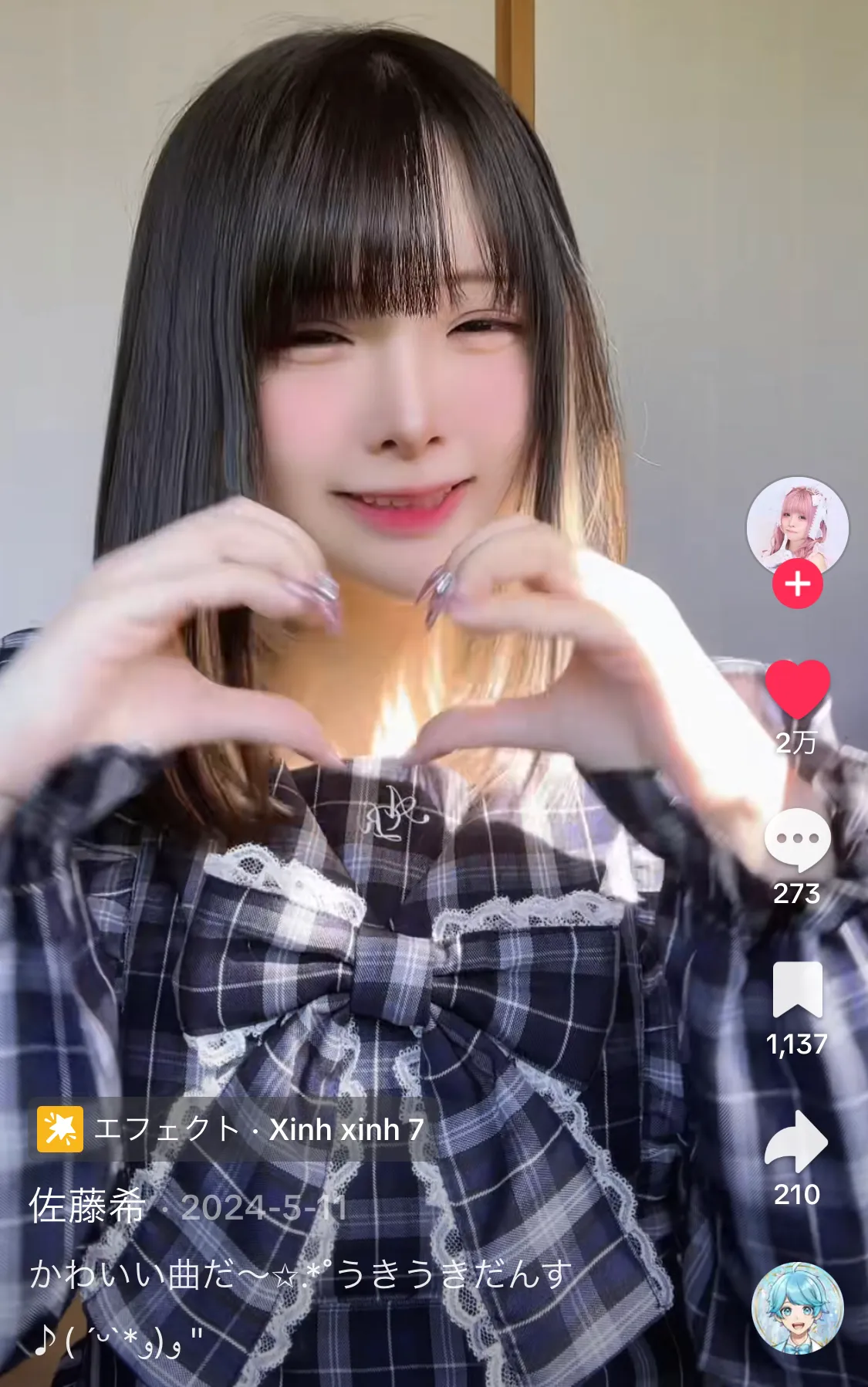The image size is (868, 1387).
Task: Open the spinning sound disc
Action: pyautogui.click(x=797, y=1308)
